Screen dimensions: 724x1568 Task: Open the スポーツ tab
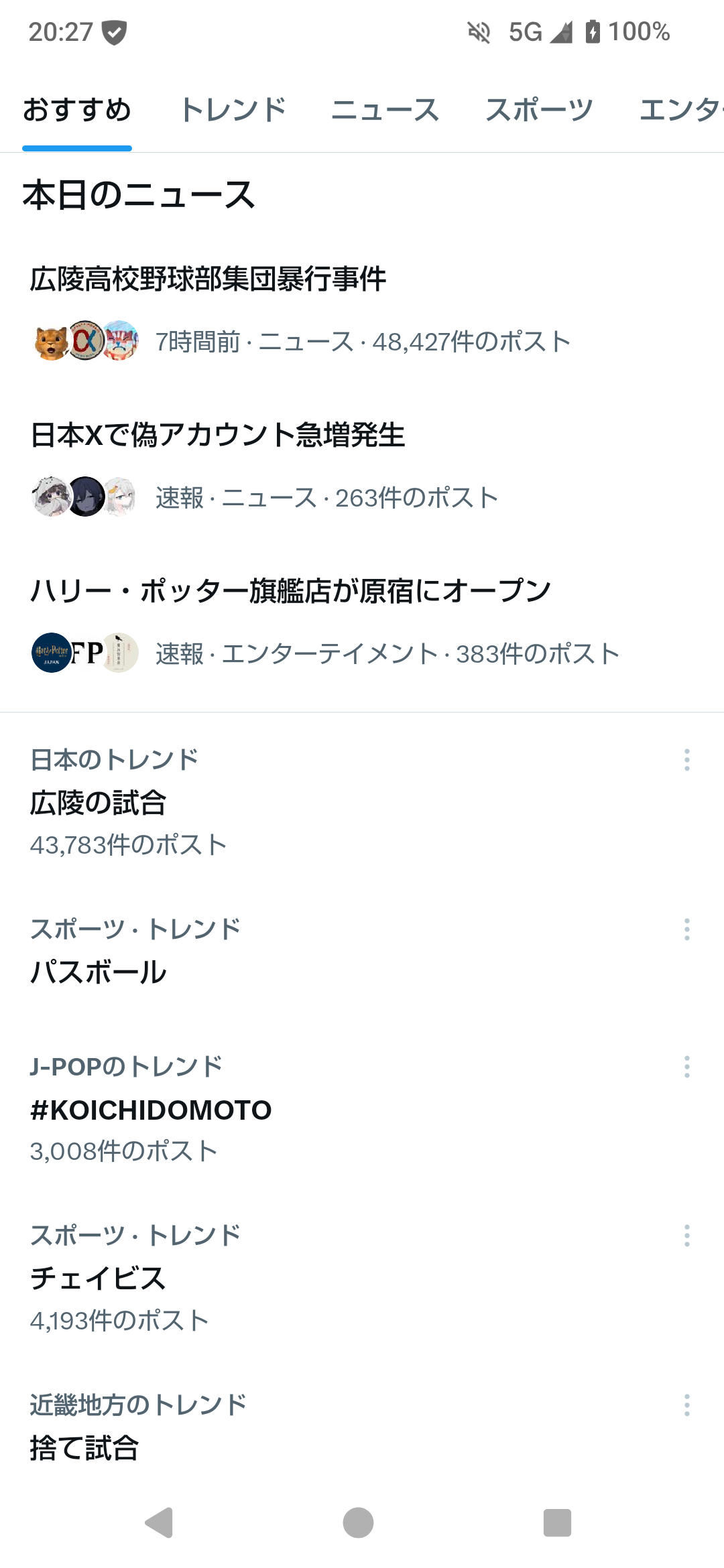539,110
